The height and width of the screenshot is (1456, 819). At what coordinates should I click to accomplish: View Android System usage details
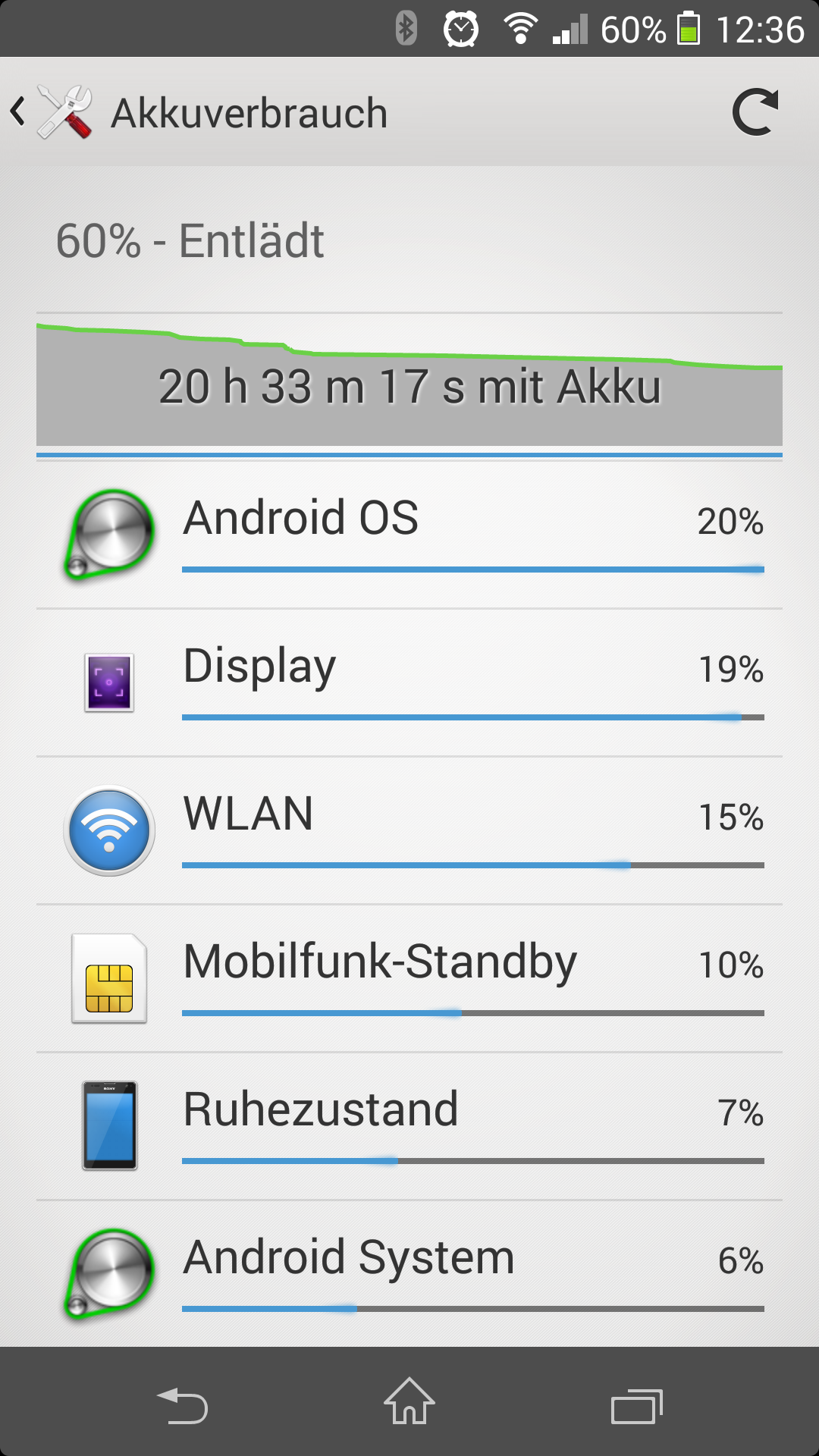(x=409, y=1274)
